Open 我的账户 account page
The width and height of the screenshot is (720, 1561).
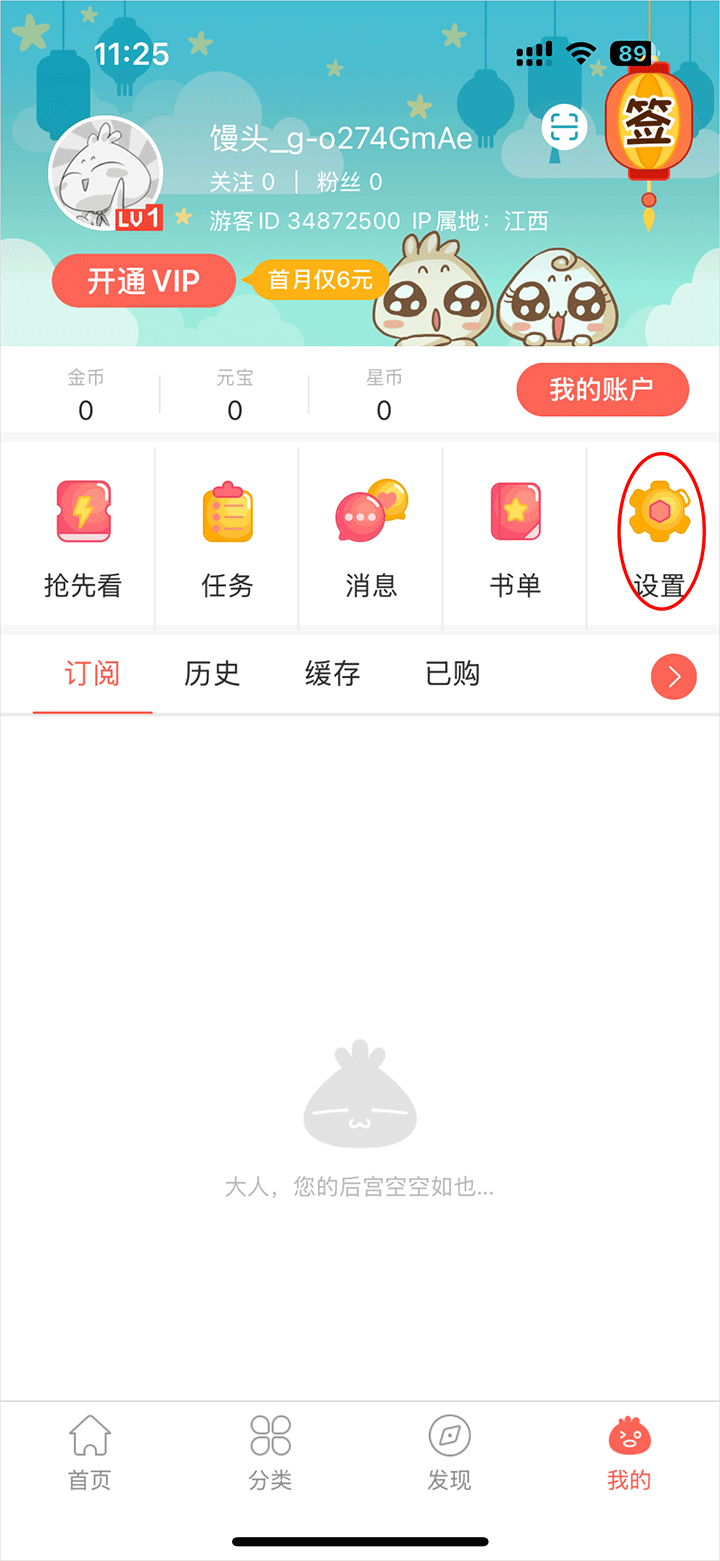602,390
